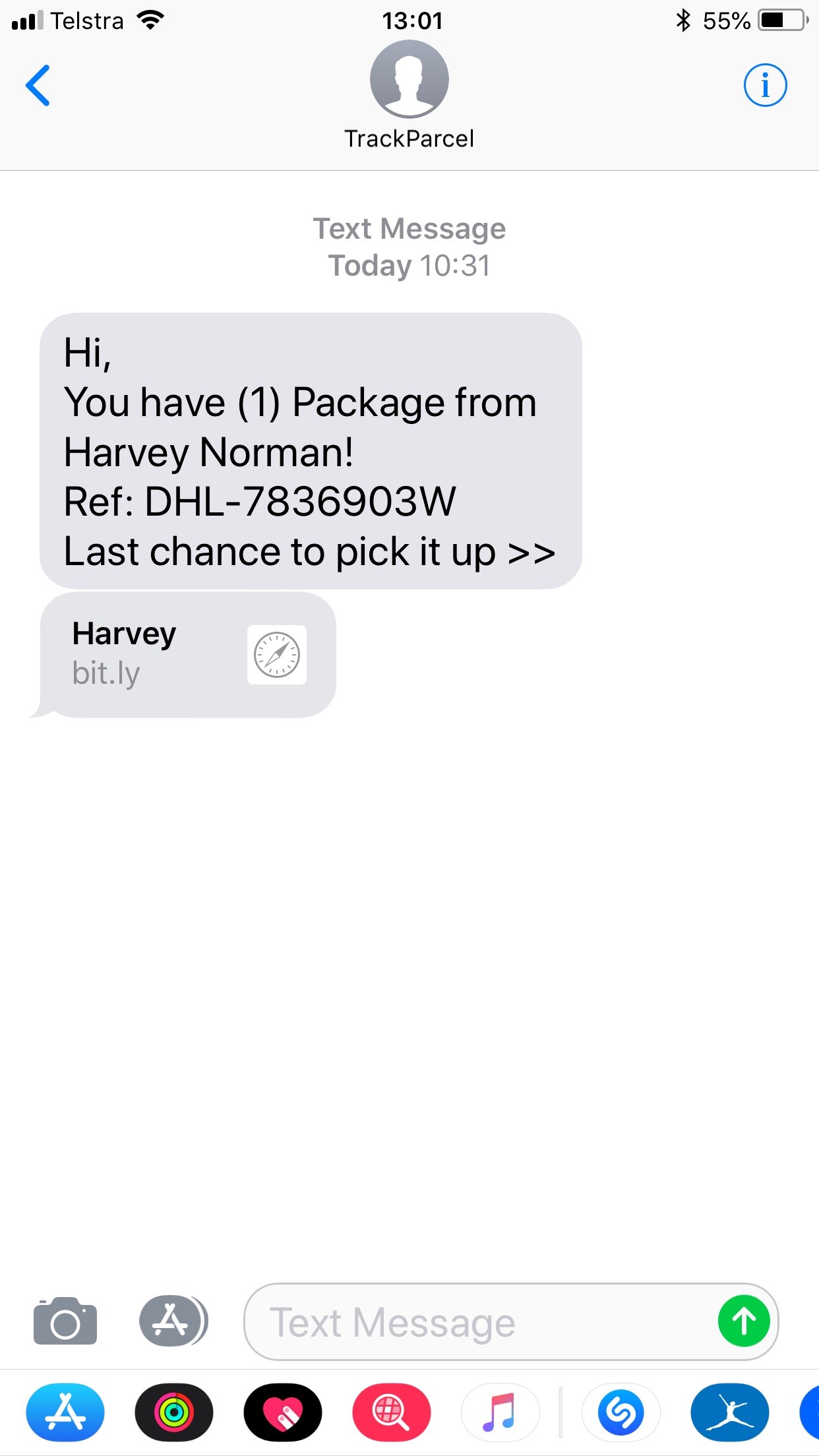Viewport: 819px width, 1456px height.
Task: Open the blue jumping figure app
Action: click(x=730, y=1412)
